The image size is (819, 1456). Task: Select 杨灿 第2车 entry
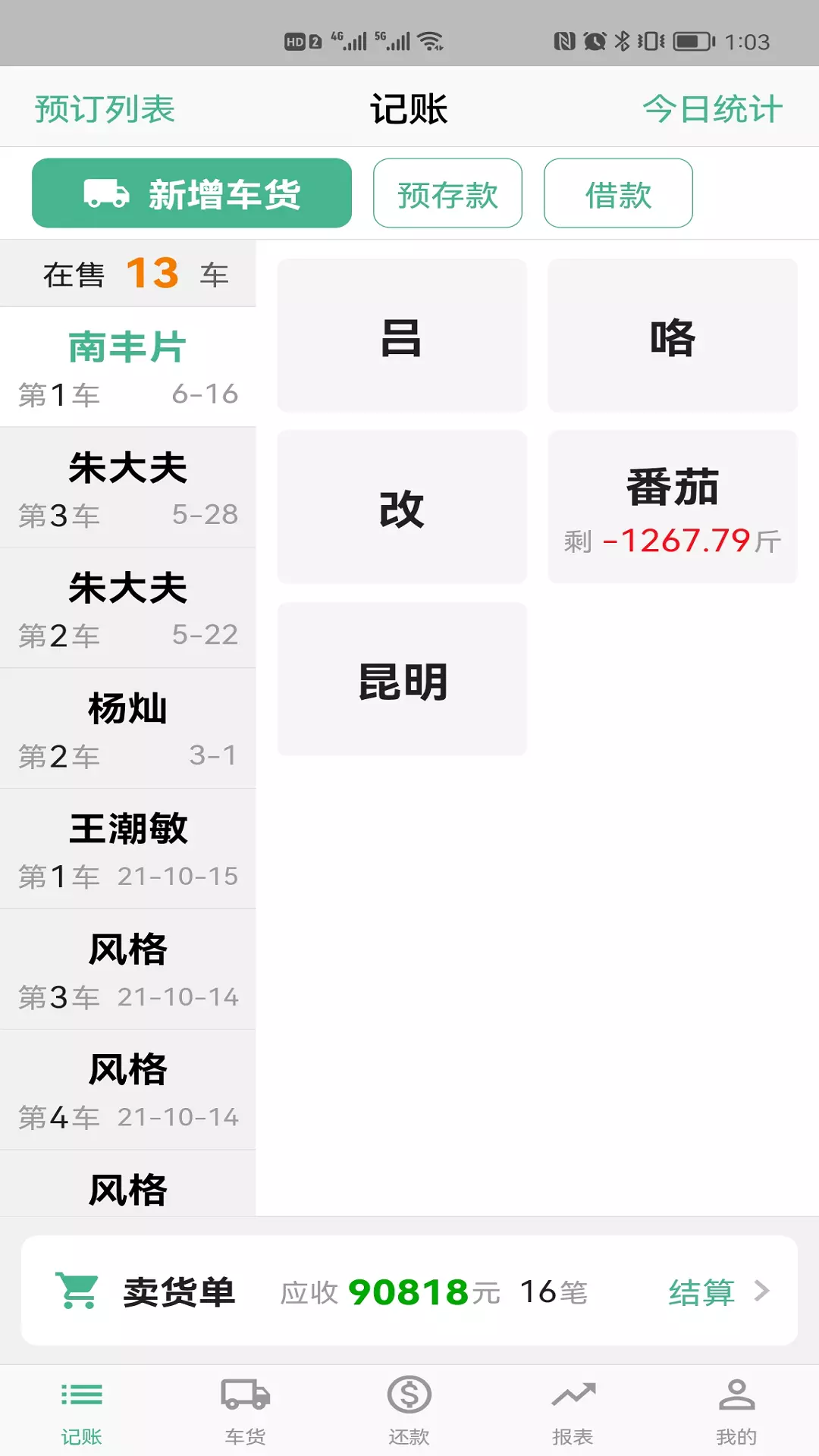pyautogui.click(x=128, y=729)
